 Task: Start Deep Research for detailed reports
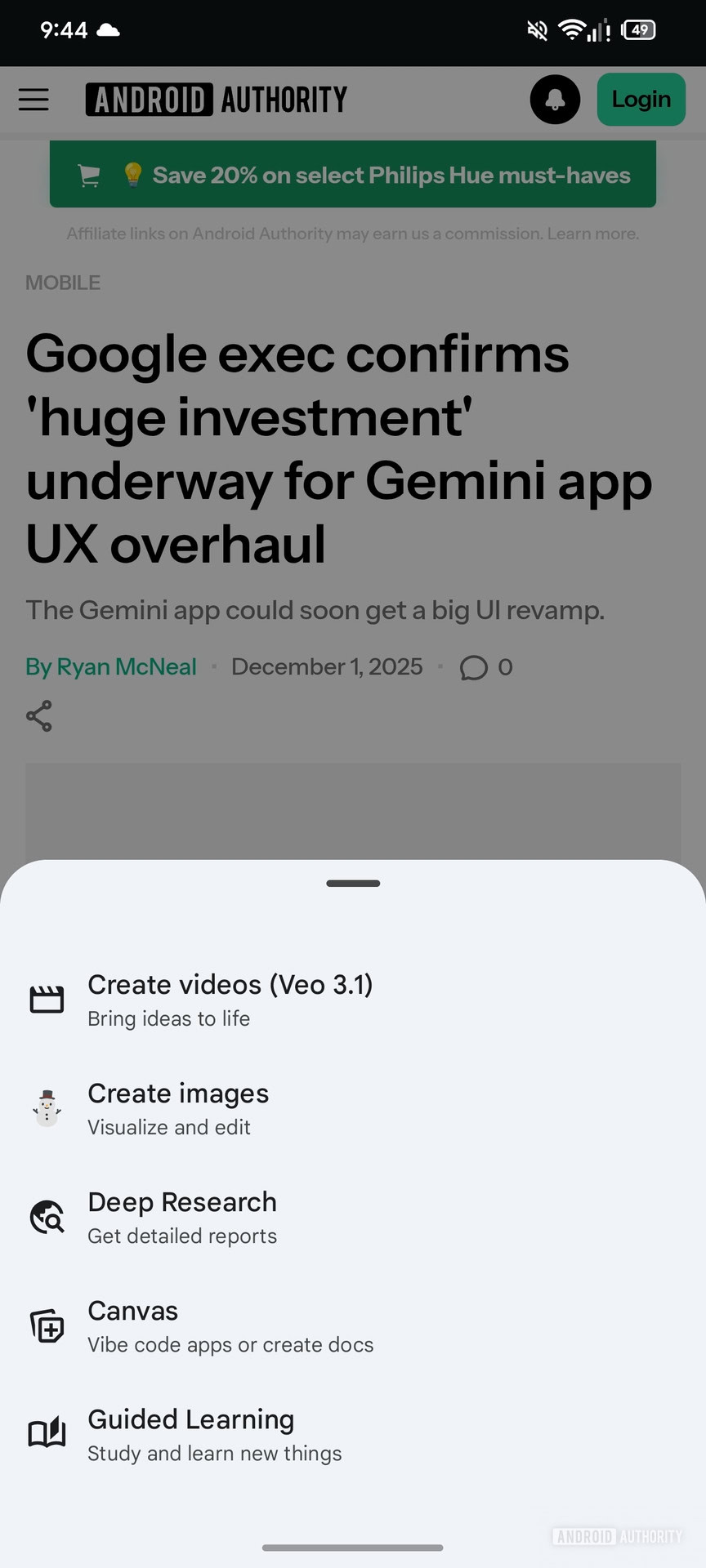click(182, 1217)
